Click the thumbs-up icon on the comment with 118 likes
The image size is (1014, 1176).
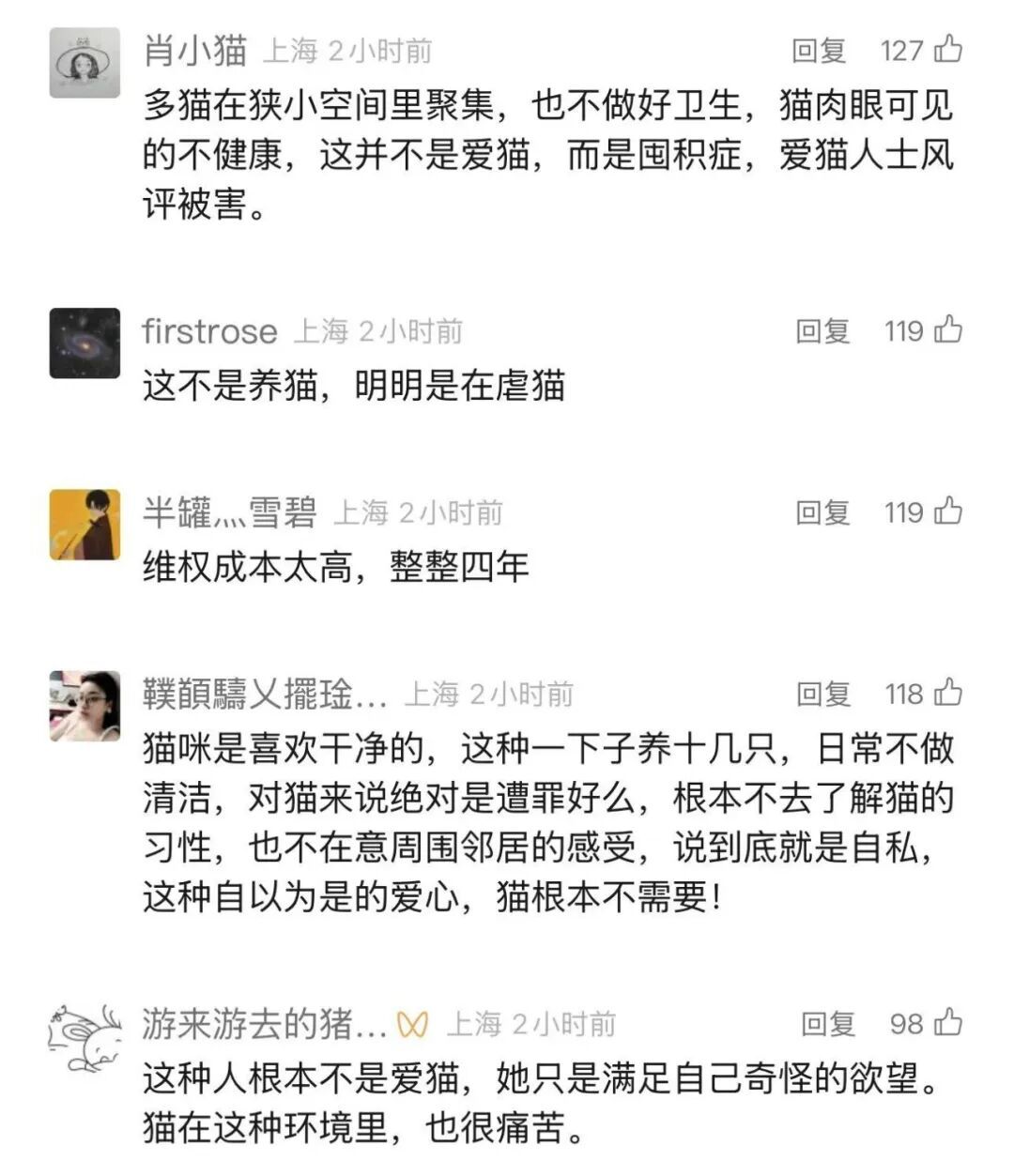click(951, 693)
